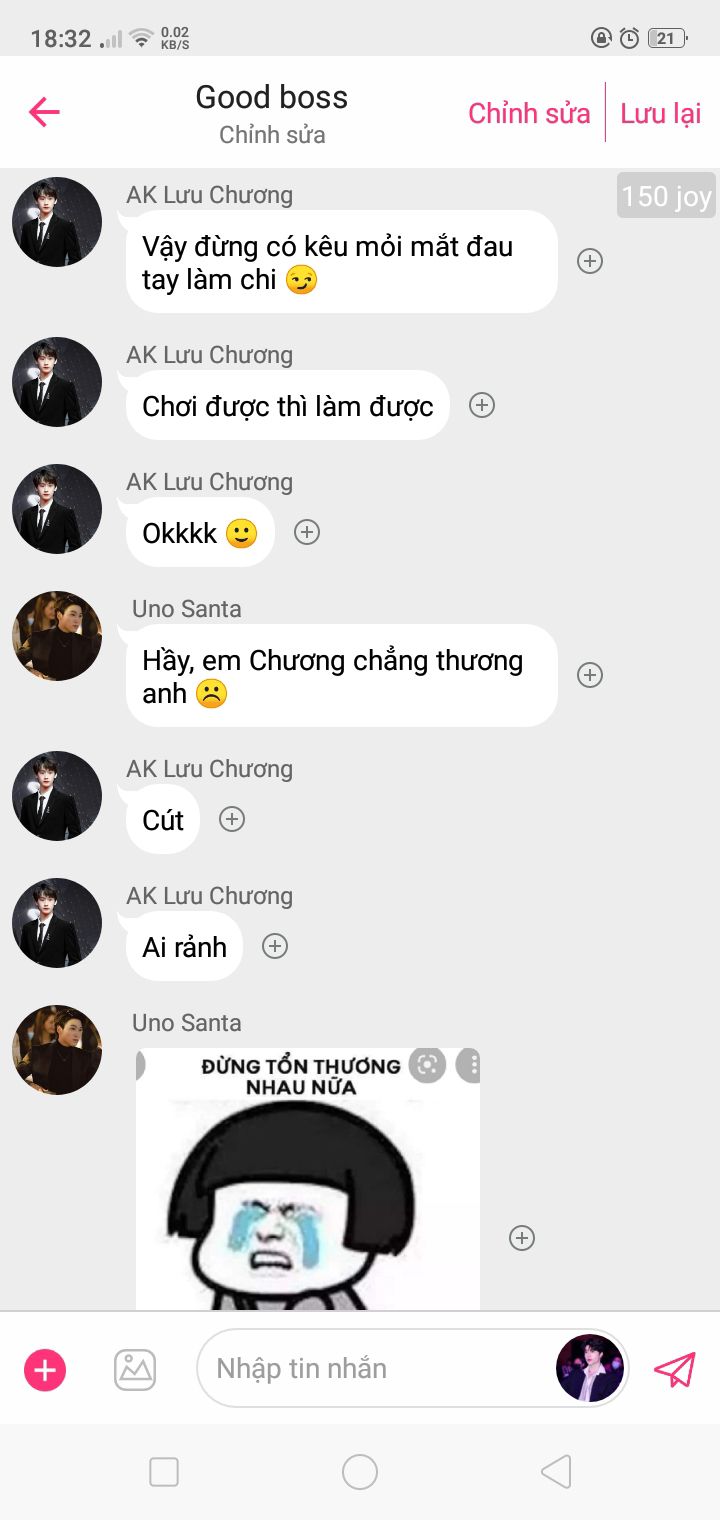Viewport: 720px width, 1520px height.
Task: Tap the plus beside the Okkkk message
Action: click(x=307, y=532)
